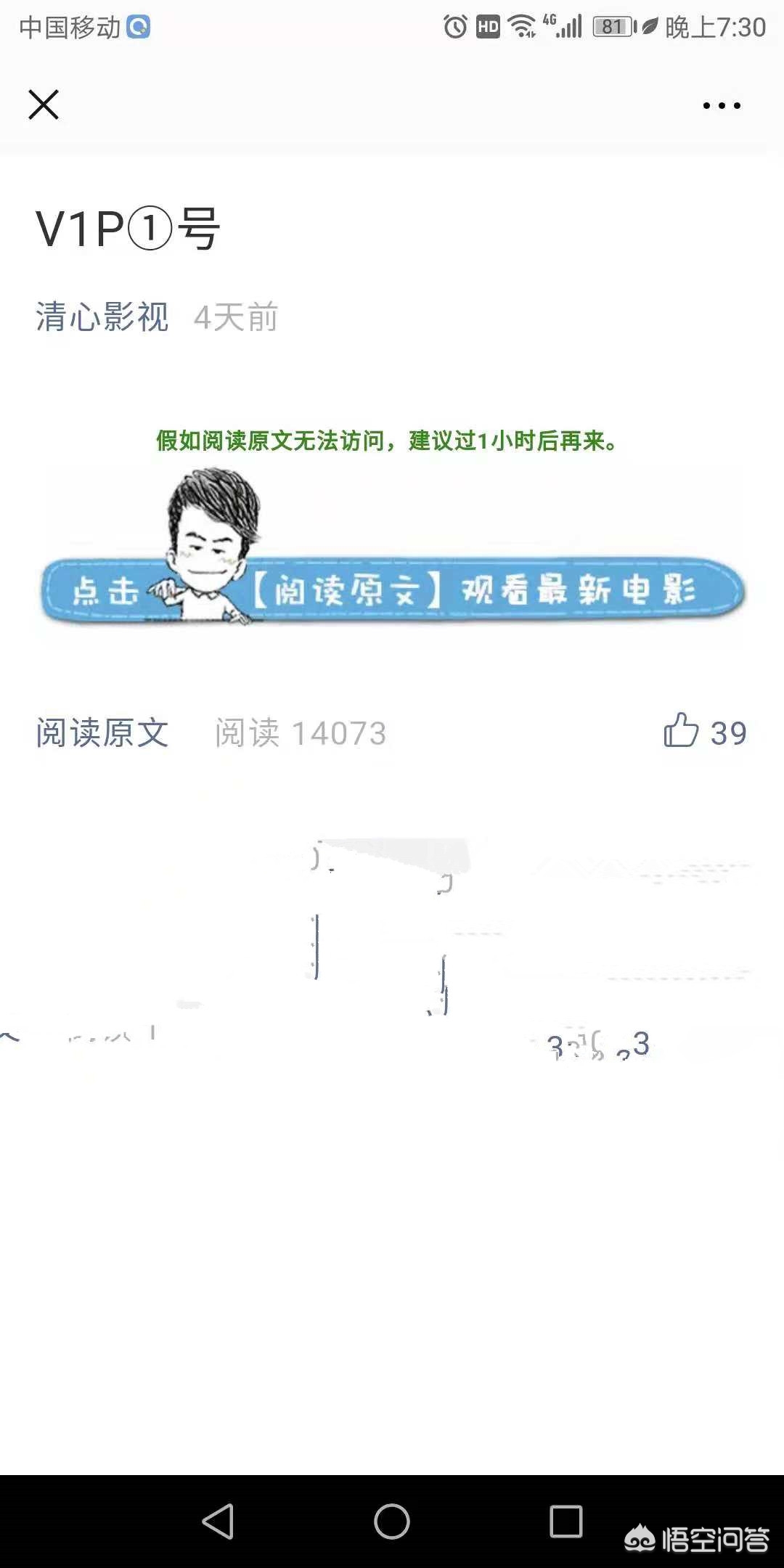This screenshot has width=784, height=1568.
Task: Open the three-dot overflow menu
Action: click(722, 105)
